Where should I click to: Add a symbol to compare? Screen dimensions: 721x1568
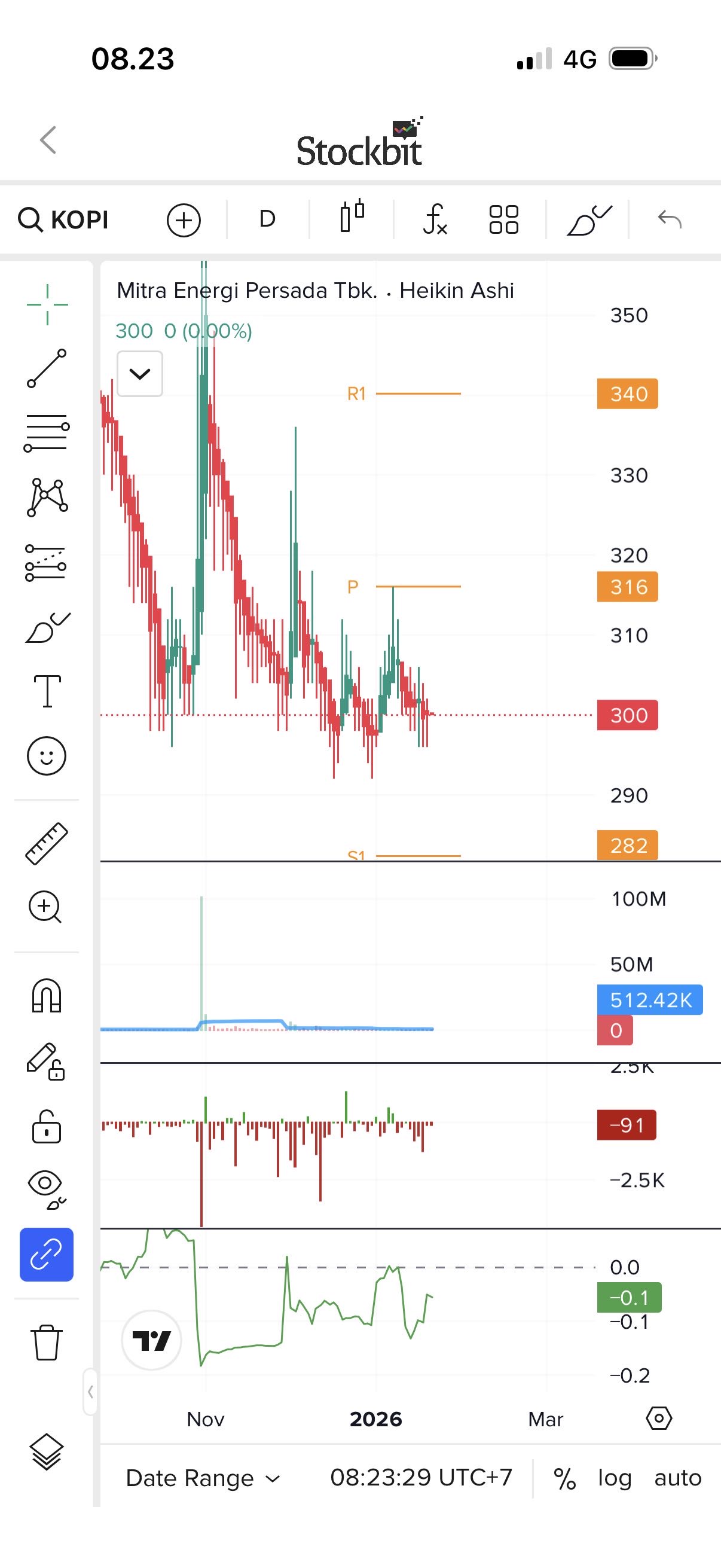(x=184, y=219)
